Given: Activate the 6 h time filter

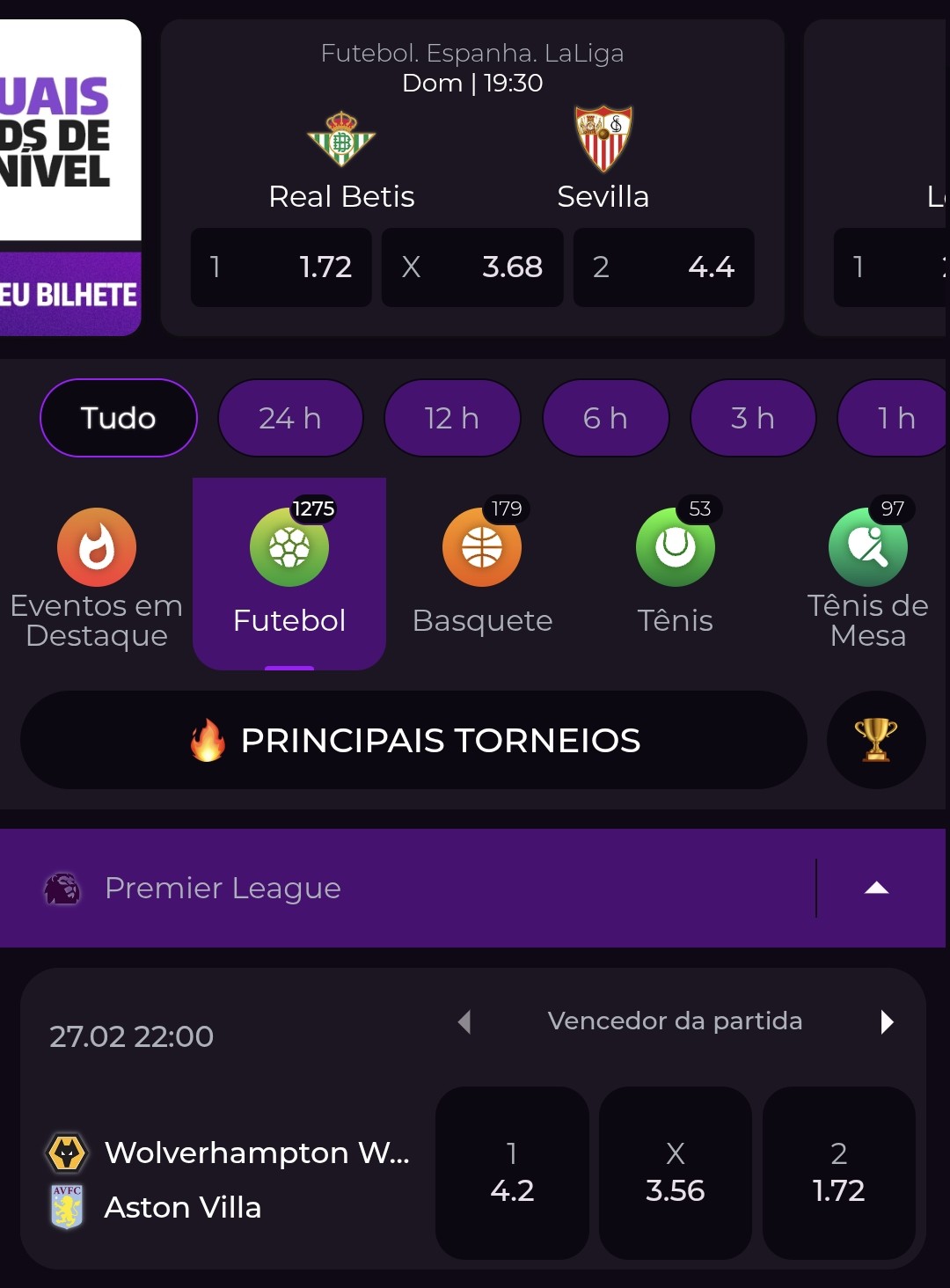Looking at the screenshot, I should pos(605,418).
